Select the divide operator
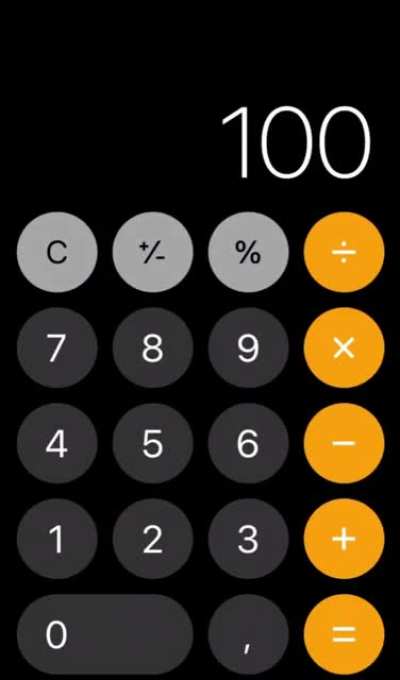 tap(344, 252)
